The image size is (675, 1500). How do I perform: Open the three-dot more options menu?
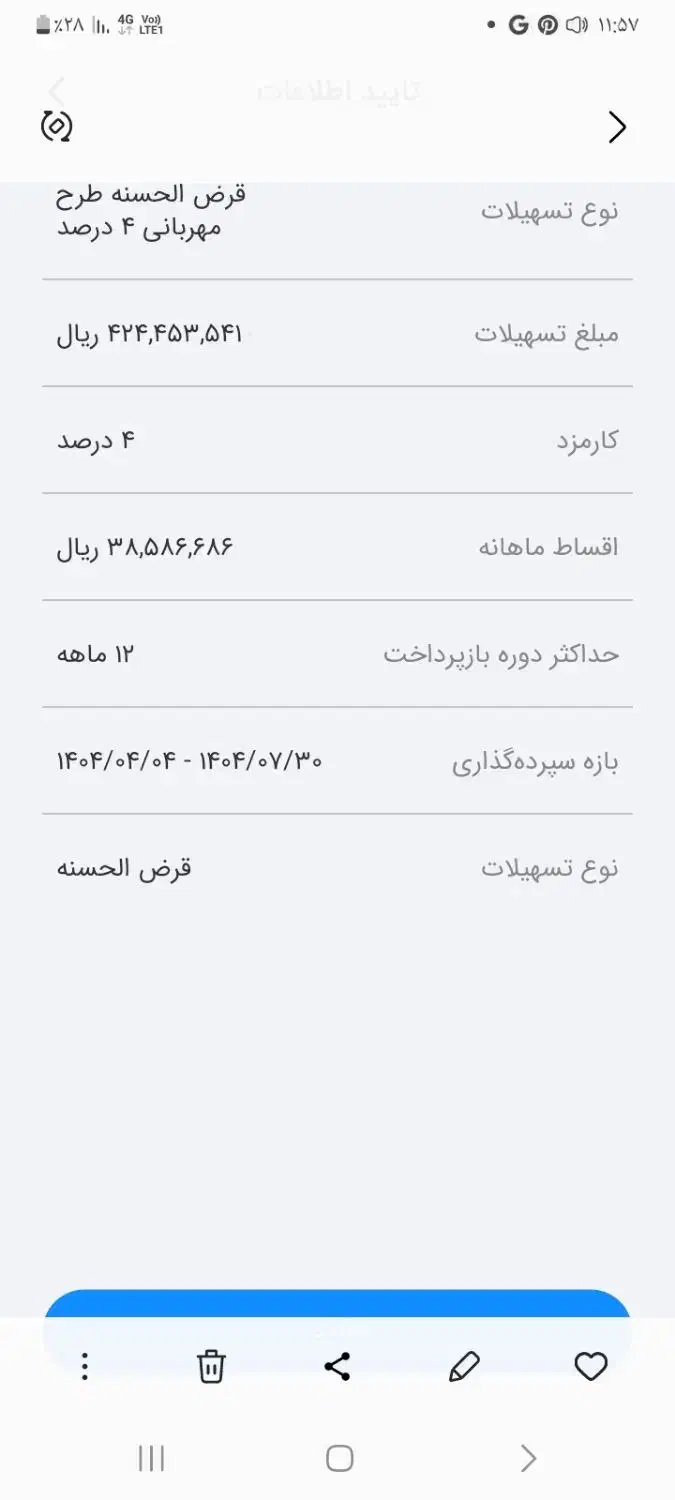[x=85, y=1366]
